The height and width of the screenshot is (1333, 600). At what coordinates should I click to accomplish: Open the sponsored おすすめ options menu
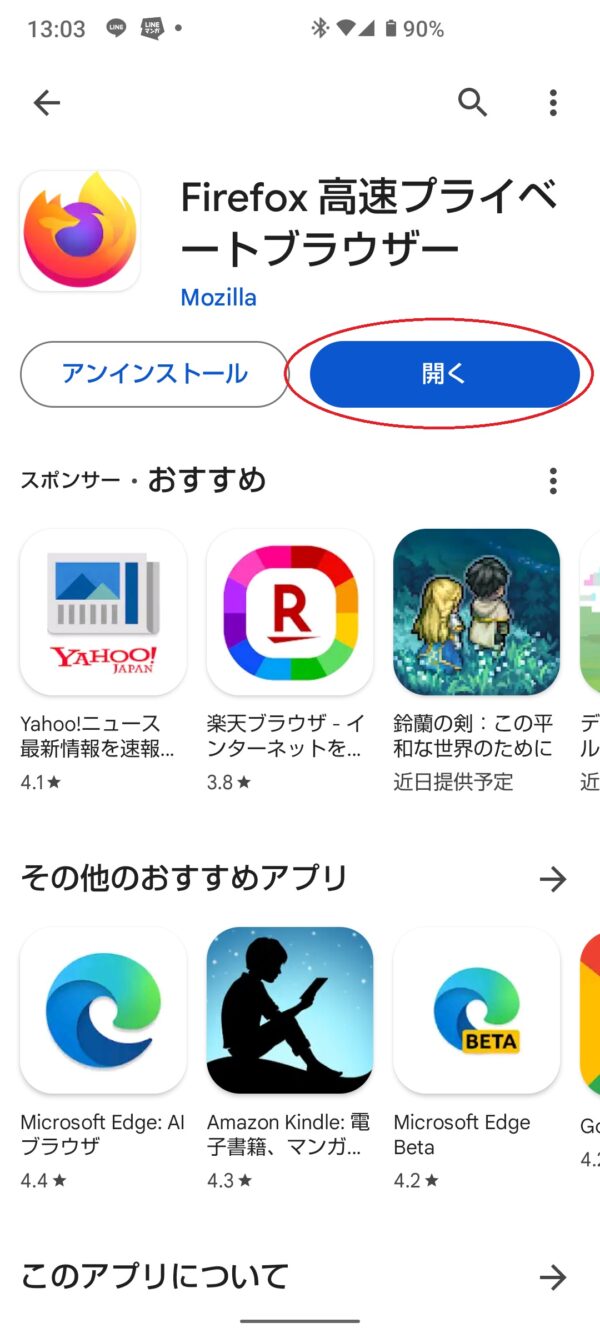[553, 481]
